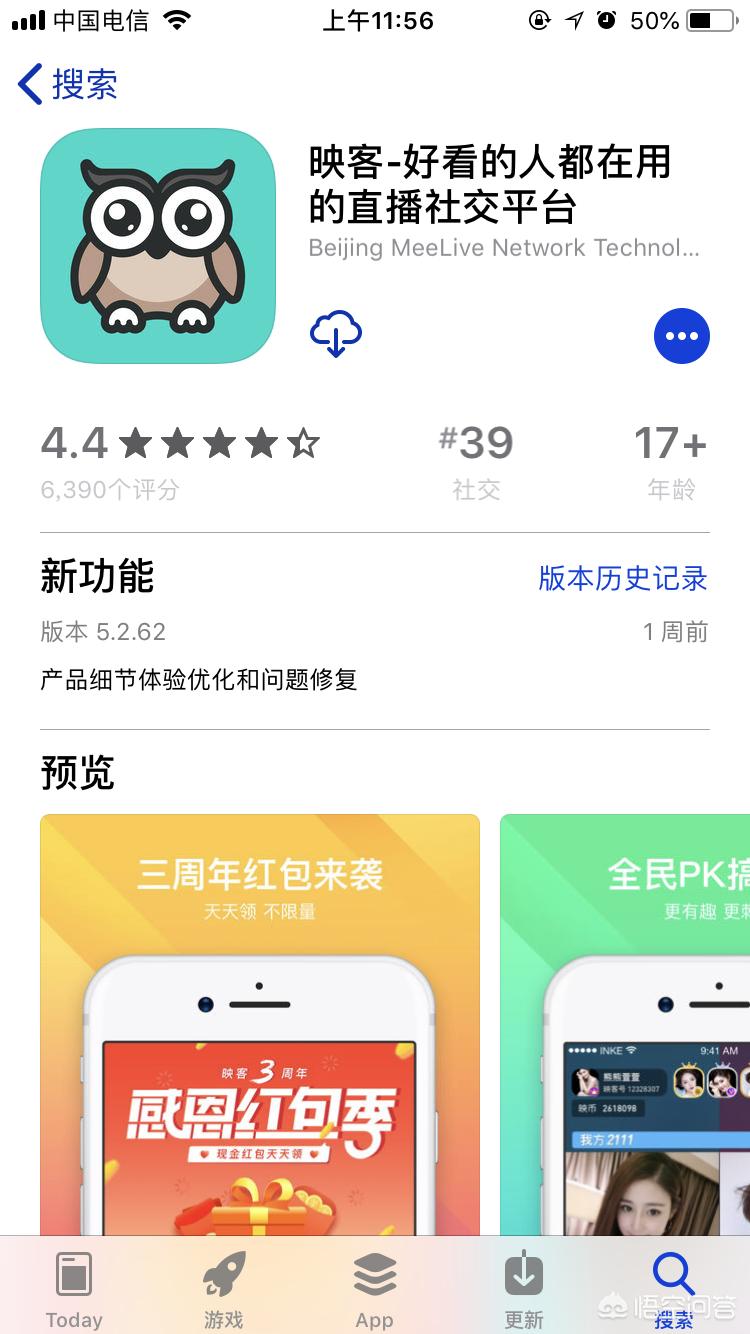Switch to the Today tab
This screenshot has width=750, height=1334.
74,1288
